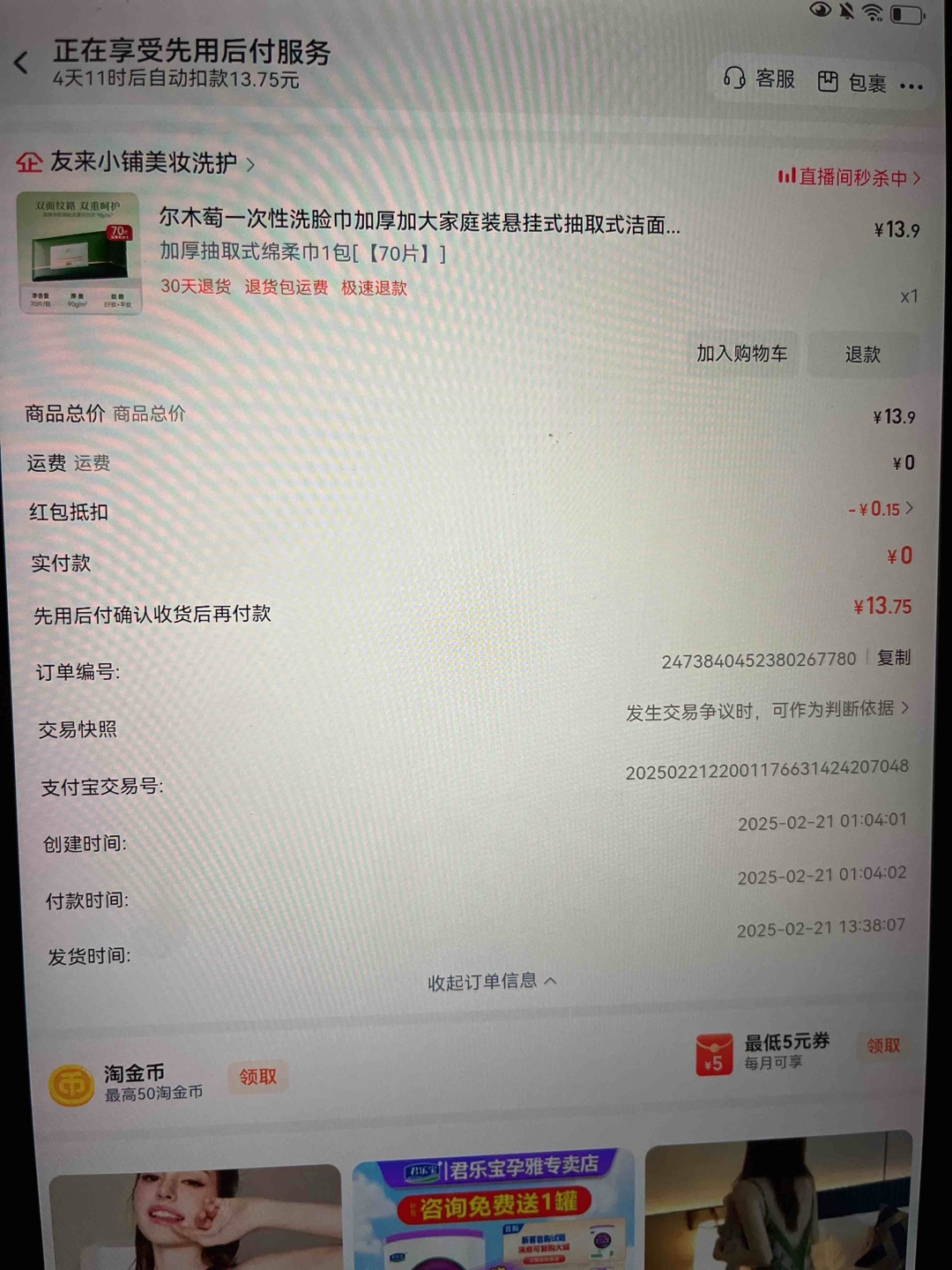
Task: Request a refund with 退款
Action: click(862, 355)
